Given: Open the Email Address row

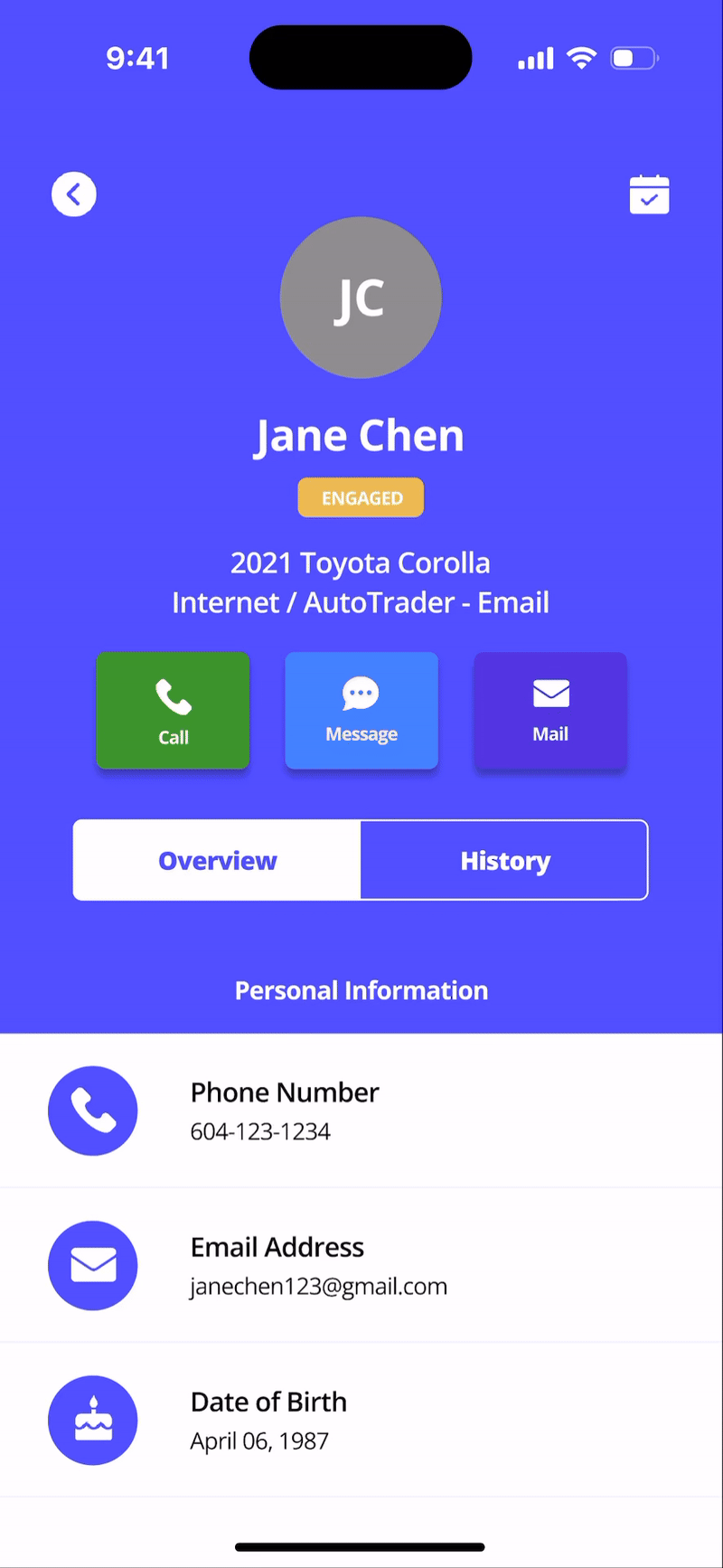Looking at the screenshot, I should click(x=361, y=1265).
